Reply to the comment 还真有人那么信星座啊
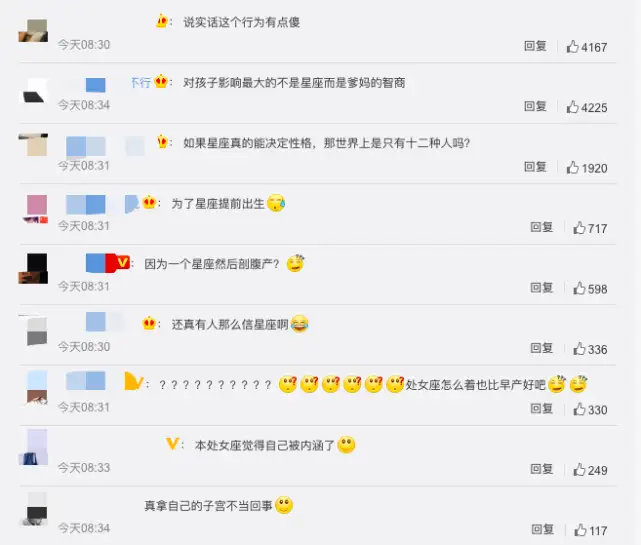 [542, 348]
